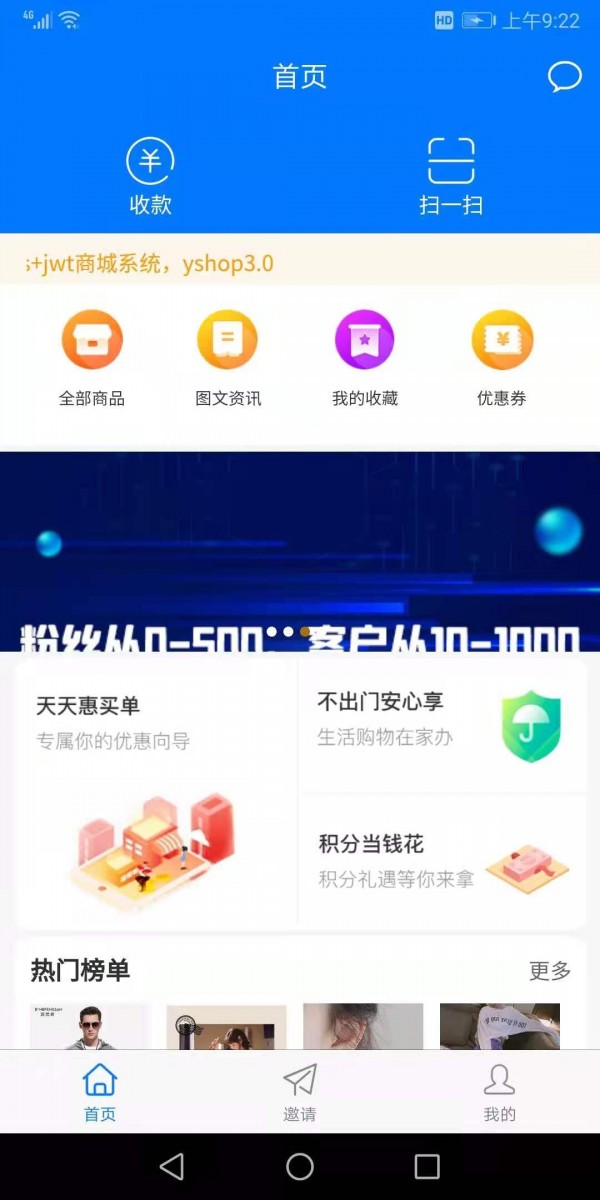Switch to the 我的 tab
Image resolution: width=600 pixels, height=1200 pixels.
[499, 1092]
